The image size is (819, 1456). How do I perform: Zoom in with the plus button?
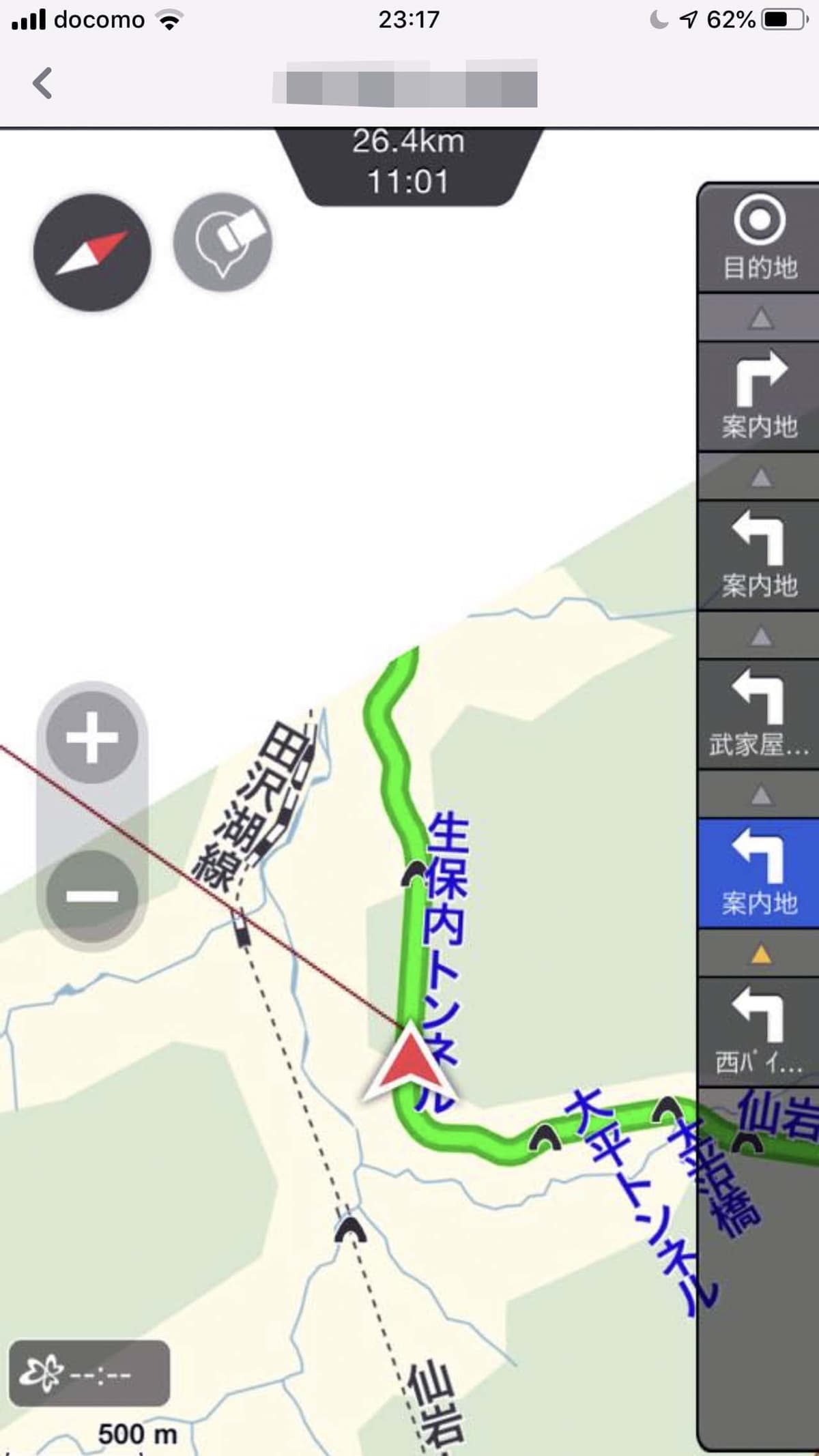(x=92, y=737)
